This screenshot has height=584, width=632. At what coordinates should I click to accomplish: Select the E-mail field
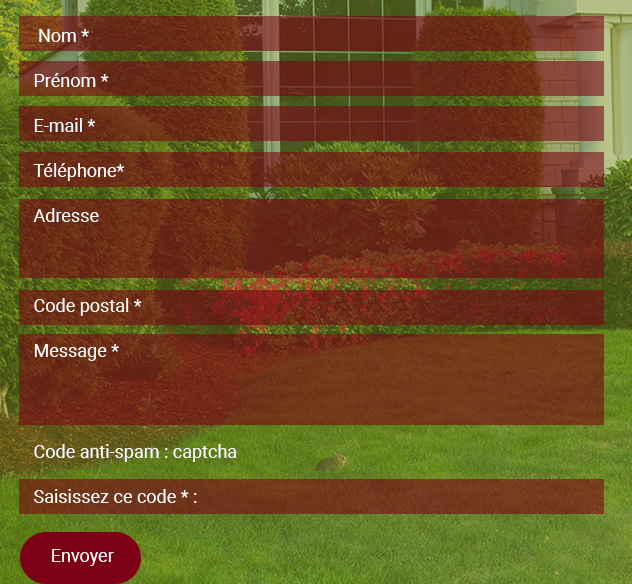point(311,125)
